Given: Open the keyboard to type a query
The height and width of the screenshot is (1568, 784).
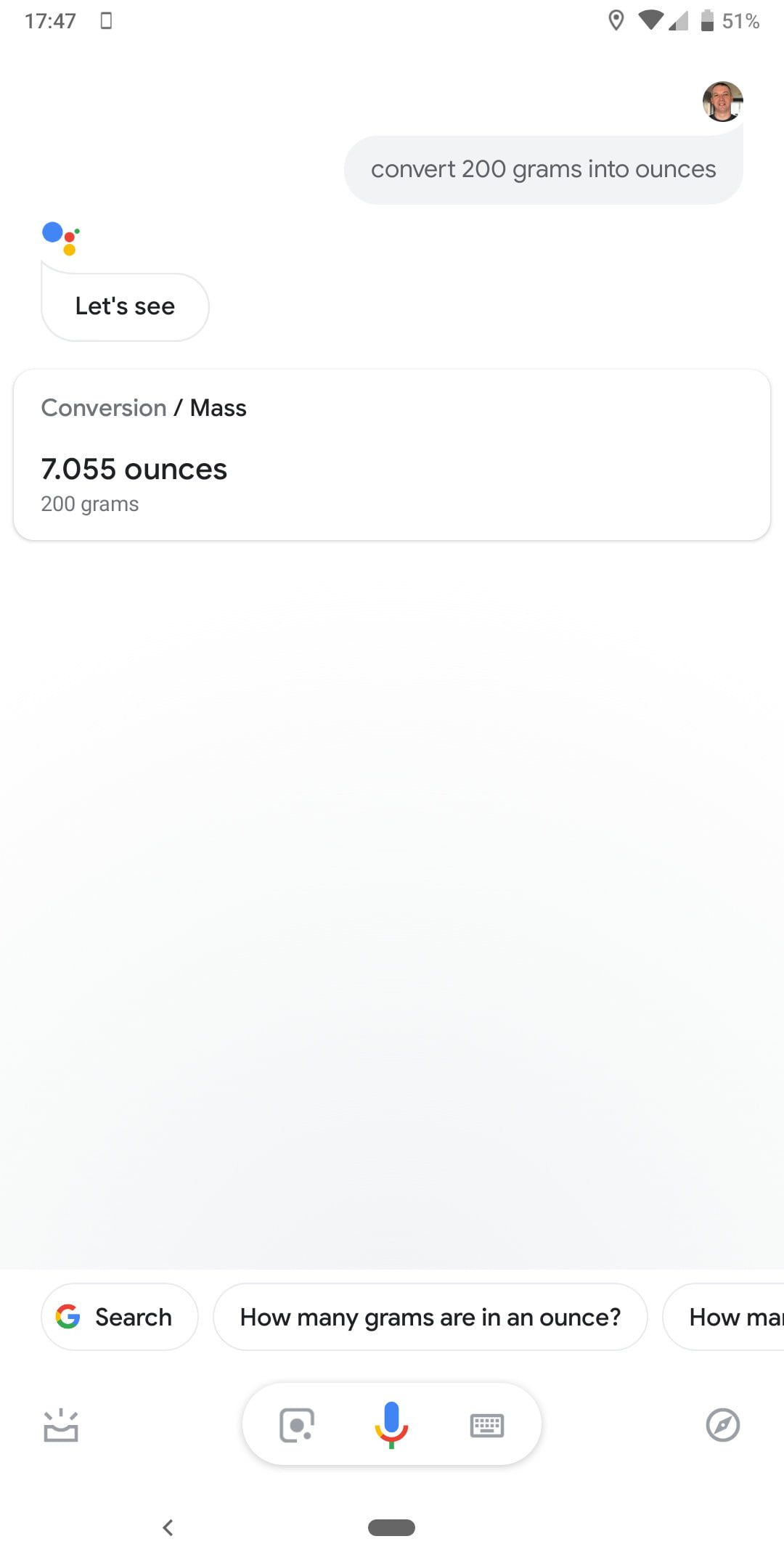Looking at the screenshot, I should 486,1425.
